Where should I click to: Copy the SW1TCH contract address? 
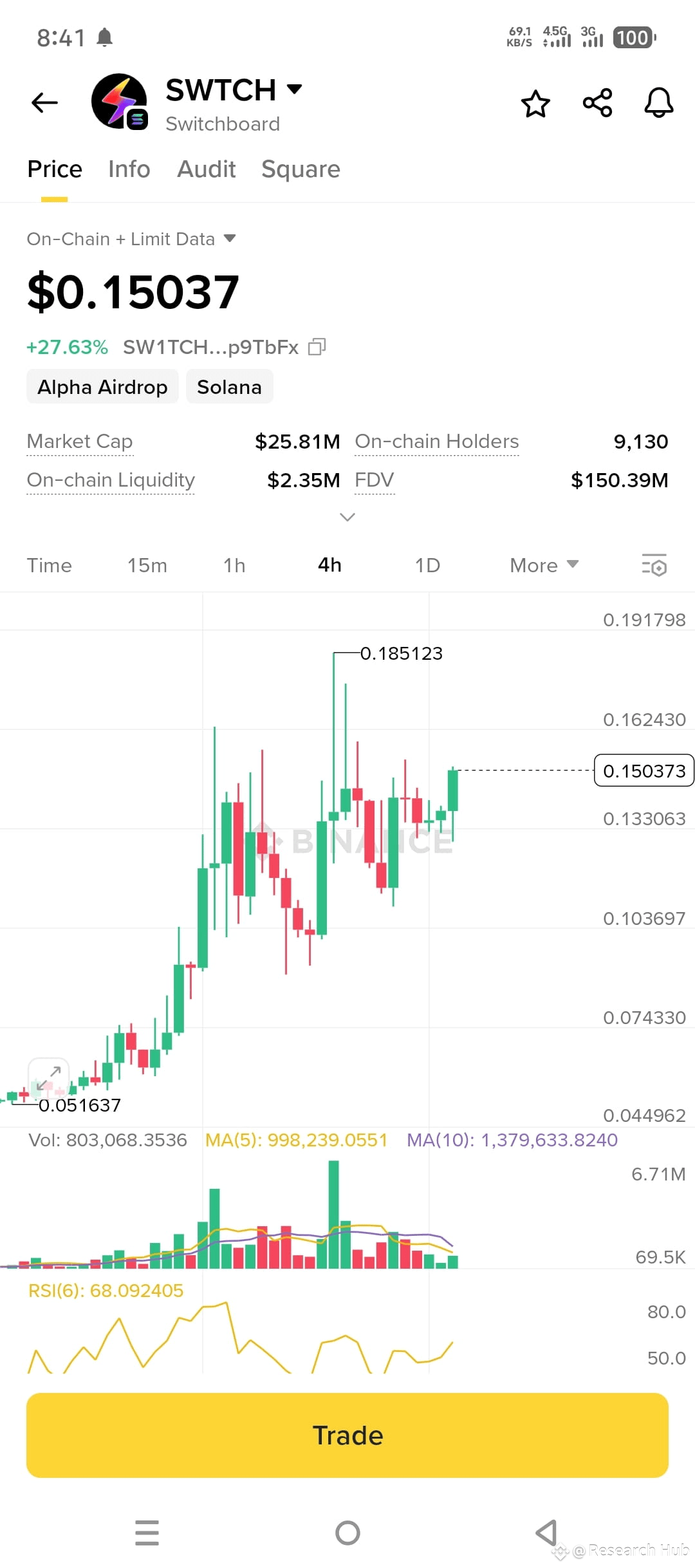pyautogui.click(x=317, y=346)
